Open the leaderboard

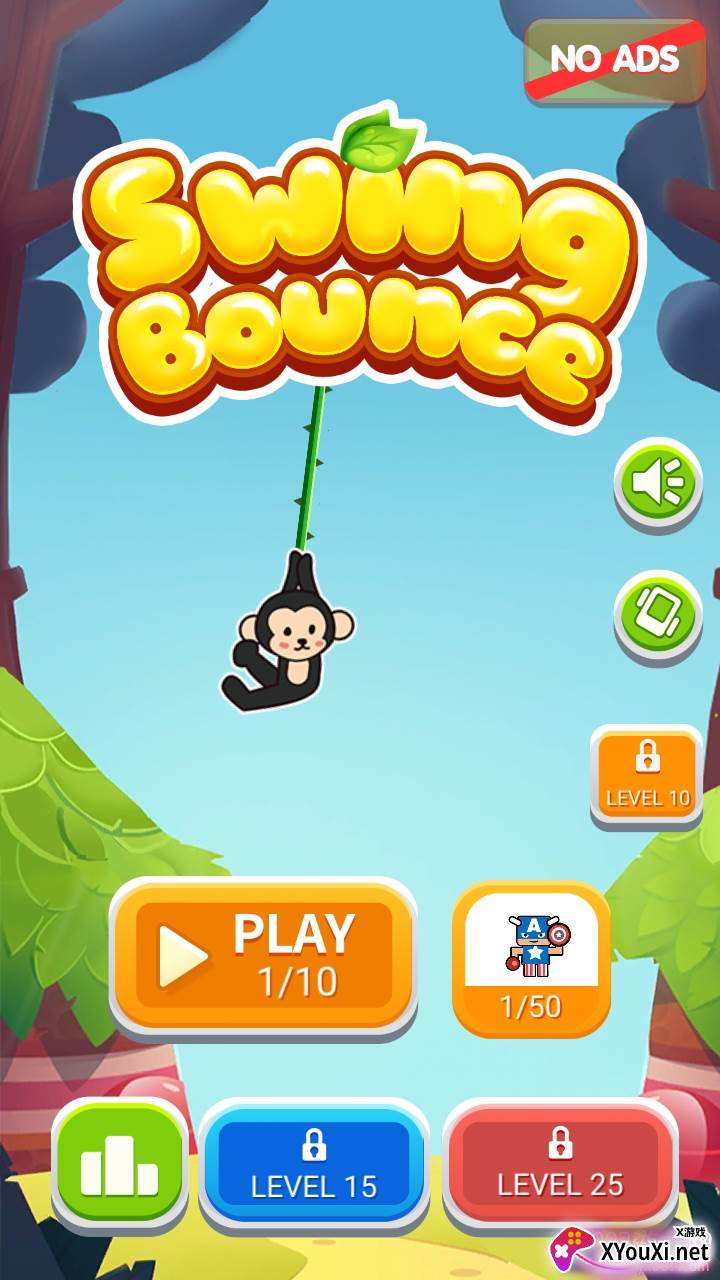120,1165
